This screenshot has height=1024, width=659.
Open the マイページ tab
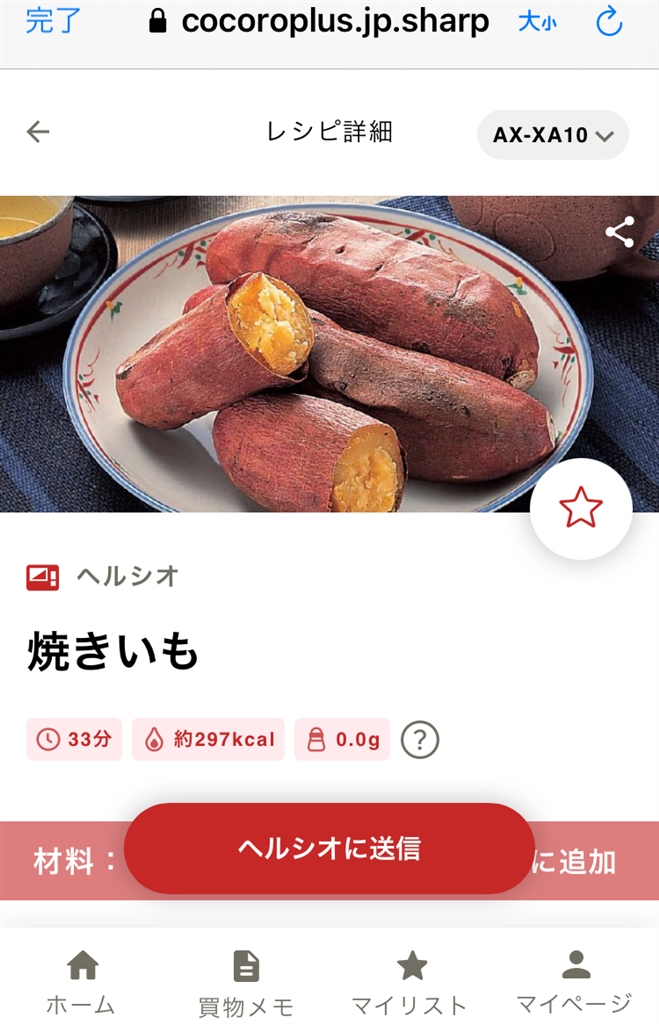point(575,982)
